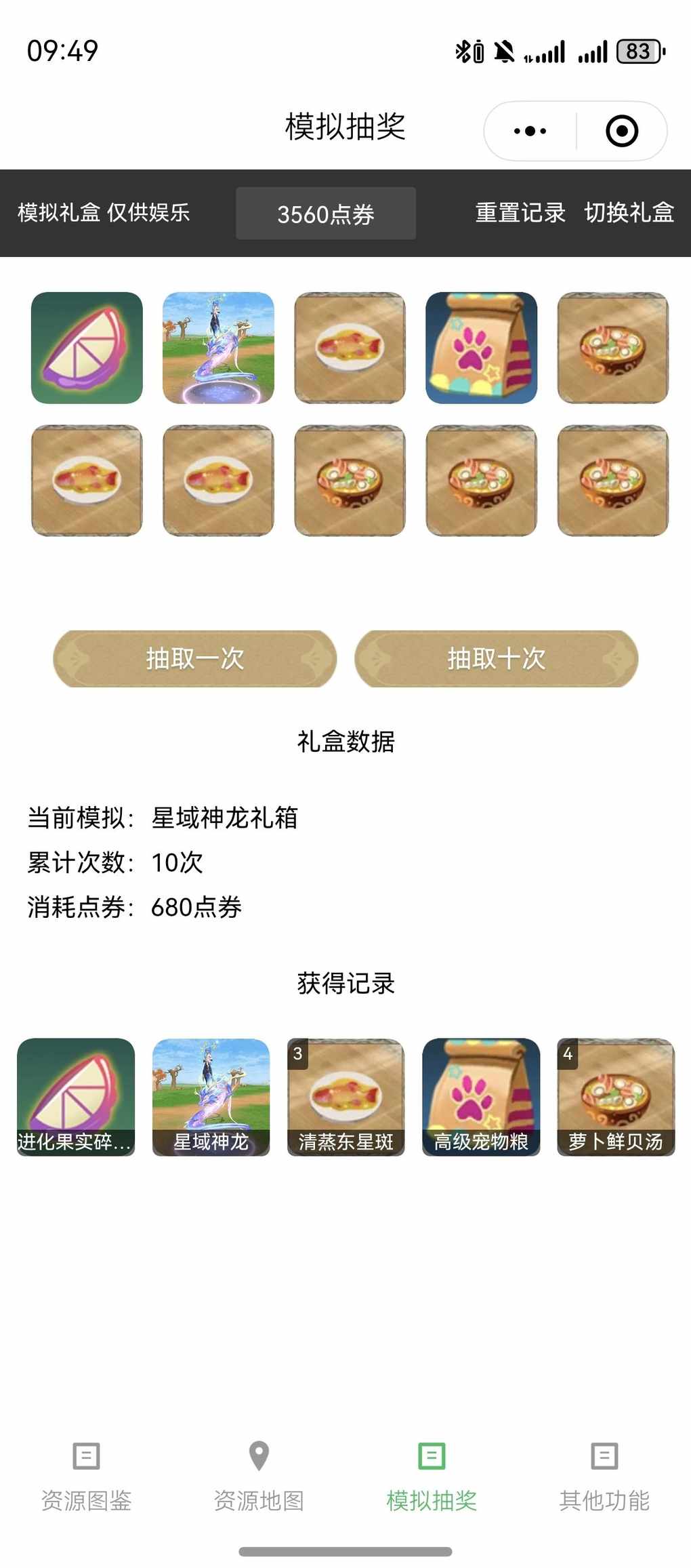This screenshot has height=1568, width=691.
Task: Draw ten times with 抽取十次
Action: point(496,658)
